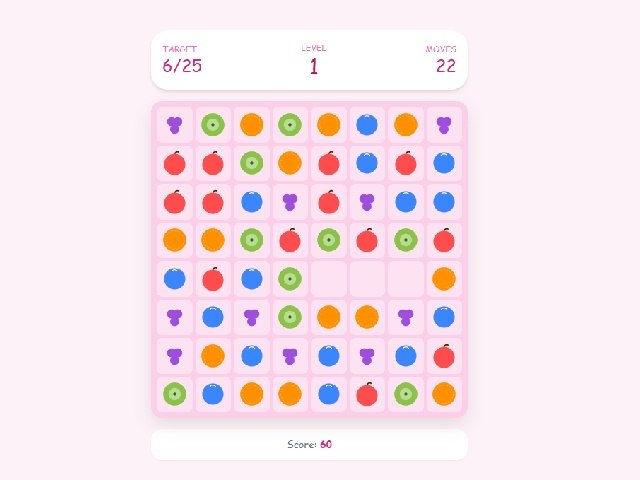Screen dimensions: 640x480
Task: Tap the only blueberry in the top row
Action: point(367,125)
